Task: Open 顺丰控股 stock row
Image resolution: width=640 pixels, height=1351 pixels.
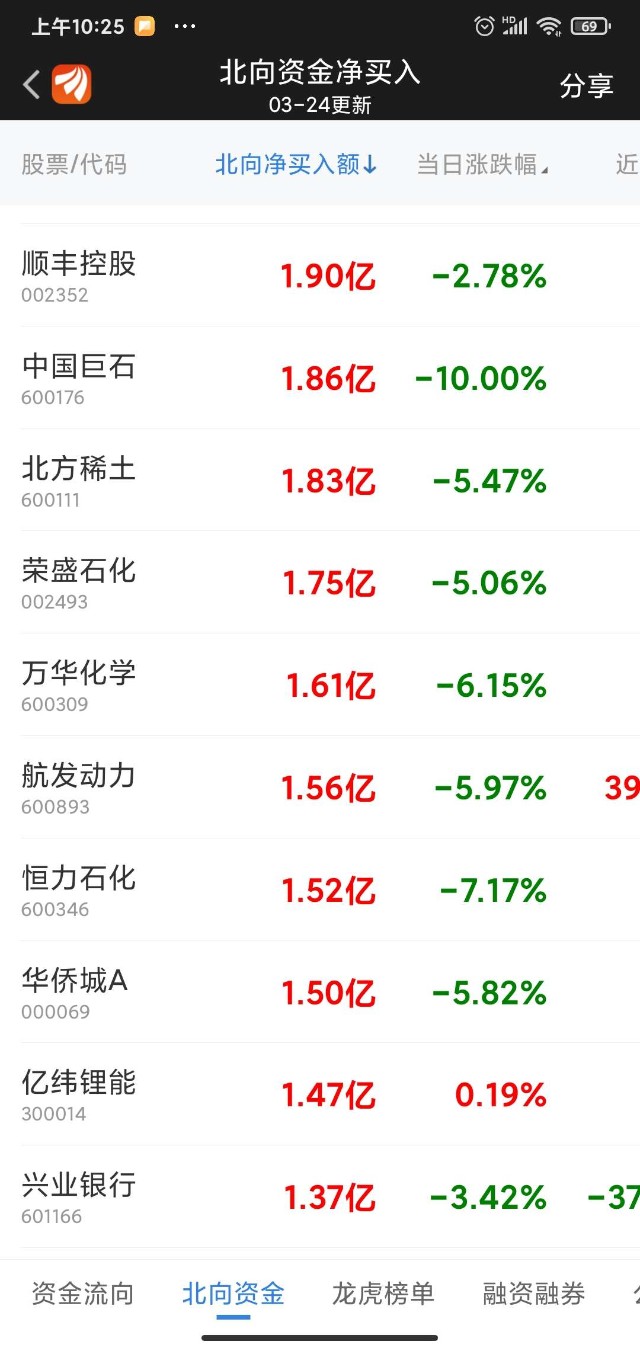Action: point(79,275)
